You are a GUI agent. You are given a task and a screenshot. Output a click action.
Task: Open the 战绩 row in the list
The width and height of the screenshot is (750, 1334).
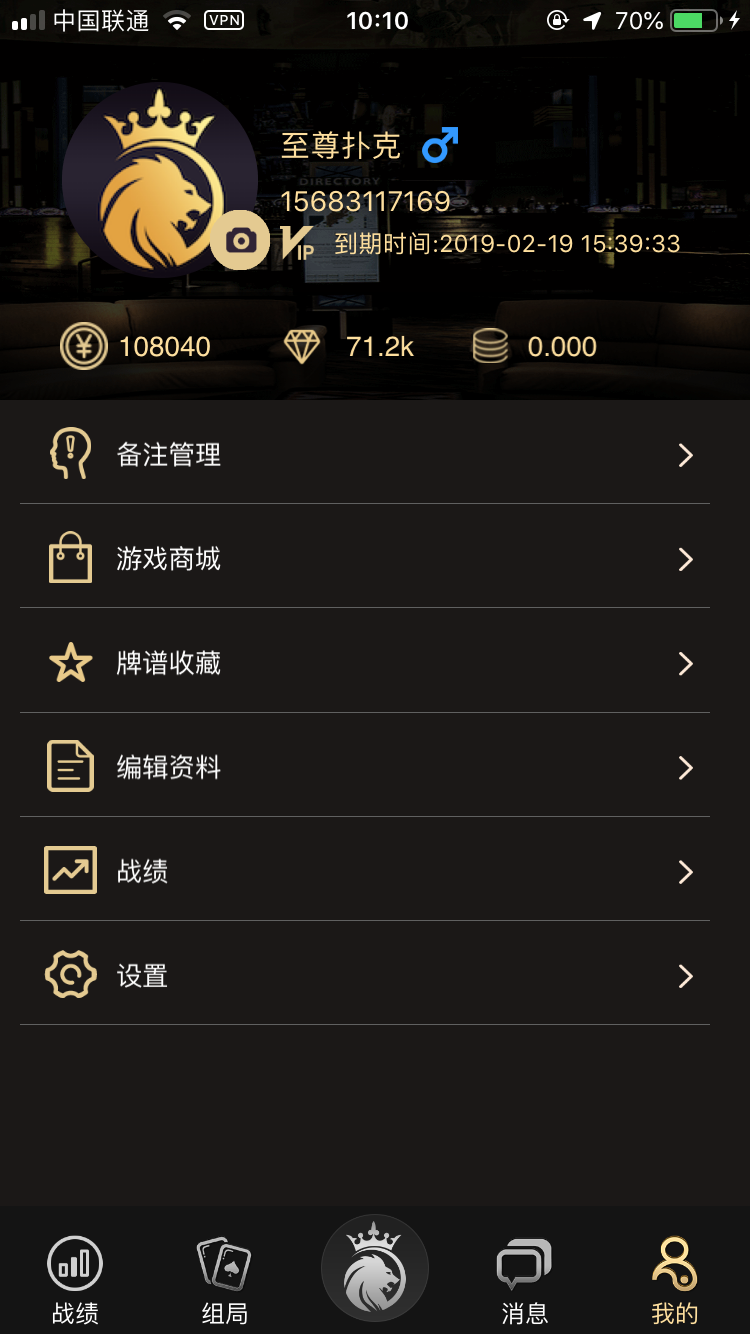click(x=365, y=872)
